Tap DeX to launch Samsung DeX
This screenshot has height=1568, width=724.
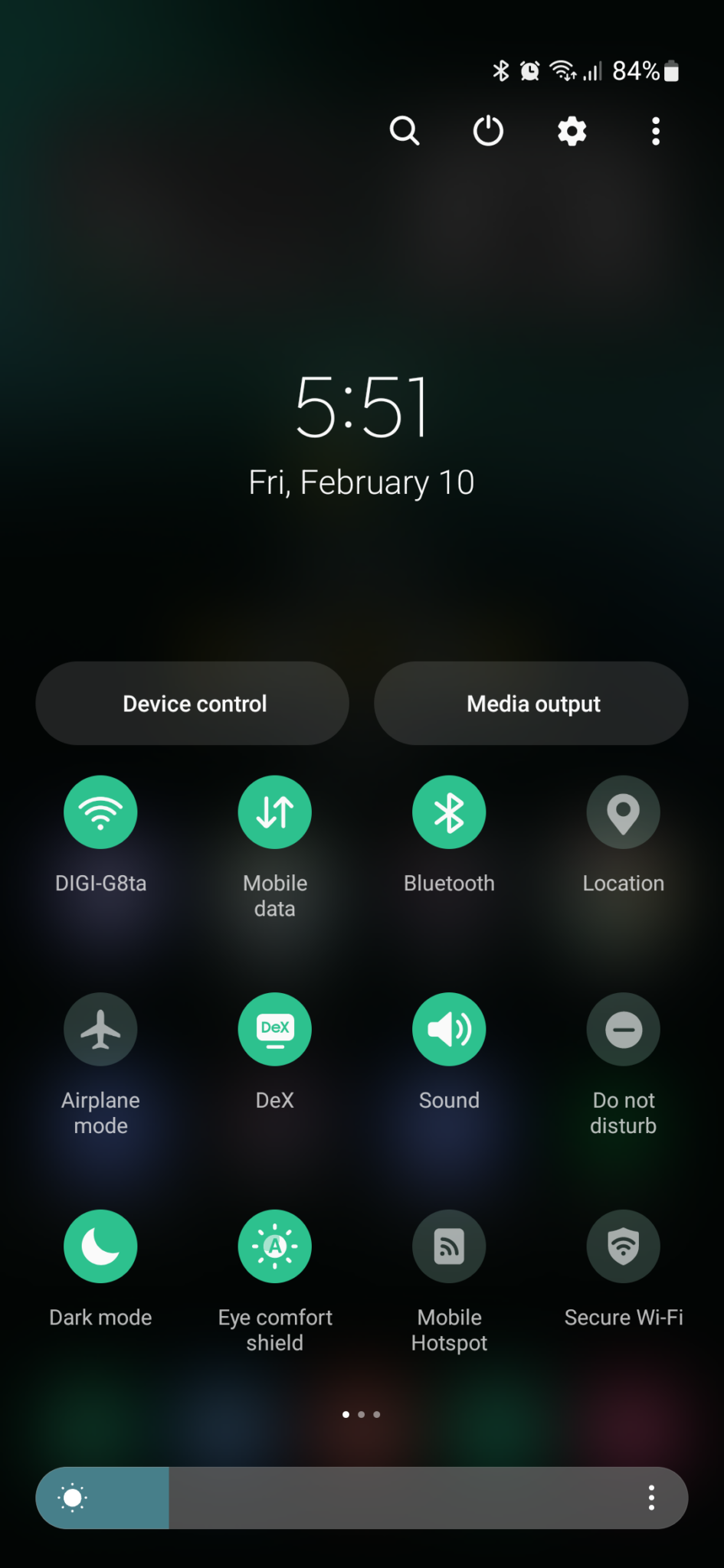274,1028
